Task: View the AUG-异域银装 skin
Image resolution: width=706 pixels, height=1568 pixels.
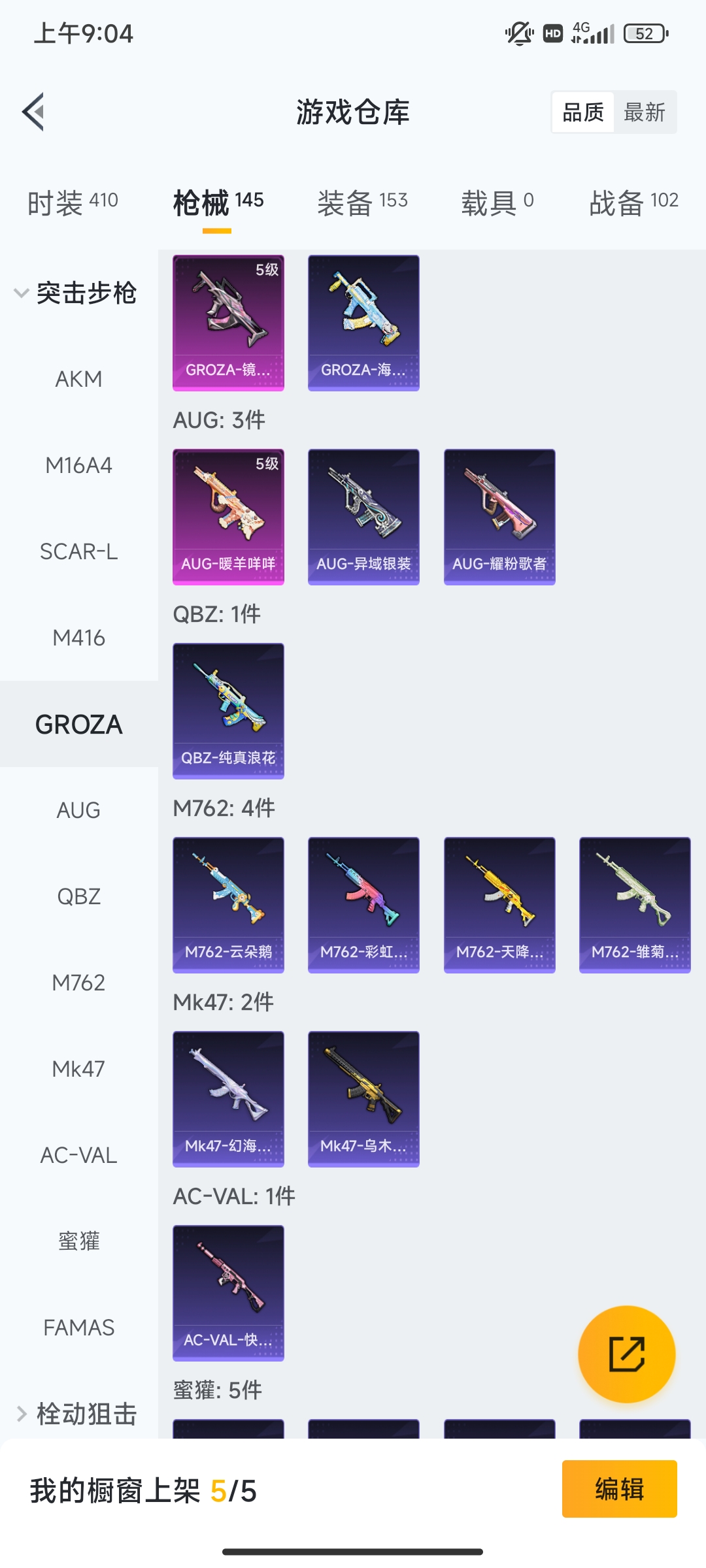Action: (x=363, y=517)
